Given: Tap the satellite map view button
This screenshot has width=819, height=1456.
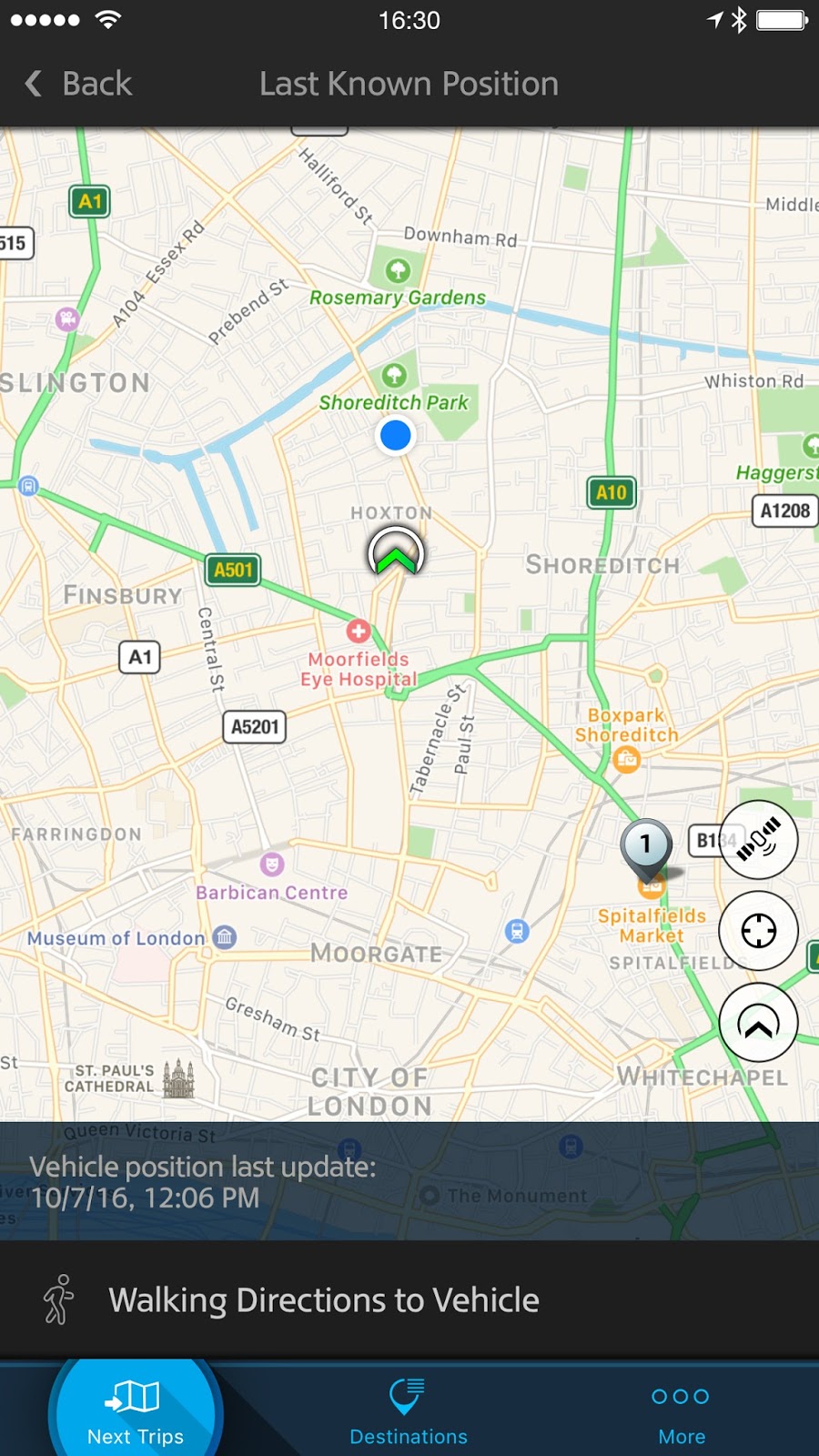Looking at the screenshot, I should [758, 840].
